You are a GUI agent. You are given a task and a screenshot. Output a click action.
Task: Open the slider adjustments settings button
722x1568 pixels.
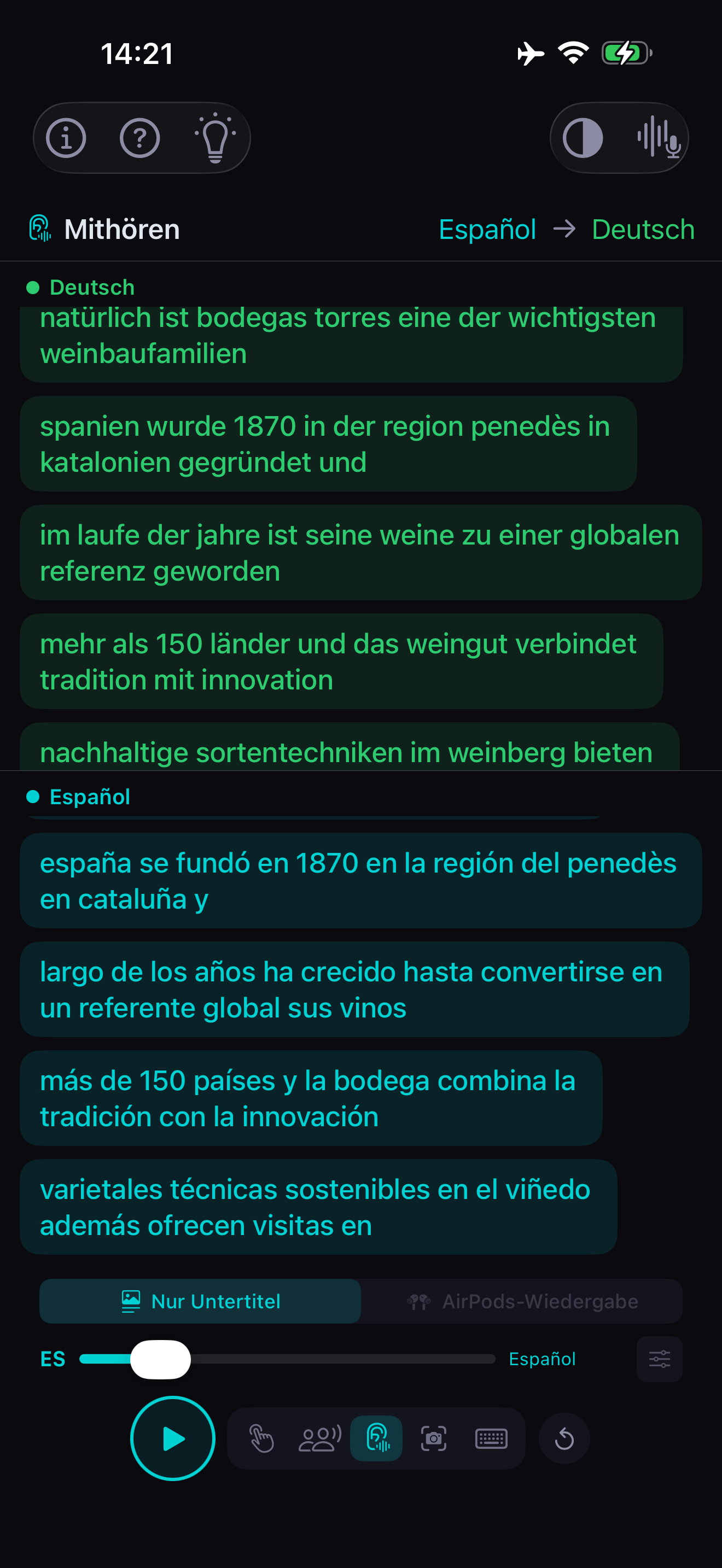pyautogui.click(x=659, y=1359)
